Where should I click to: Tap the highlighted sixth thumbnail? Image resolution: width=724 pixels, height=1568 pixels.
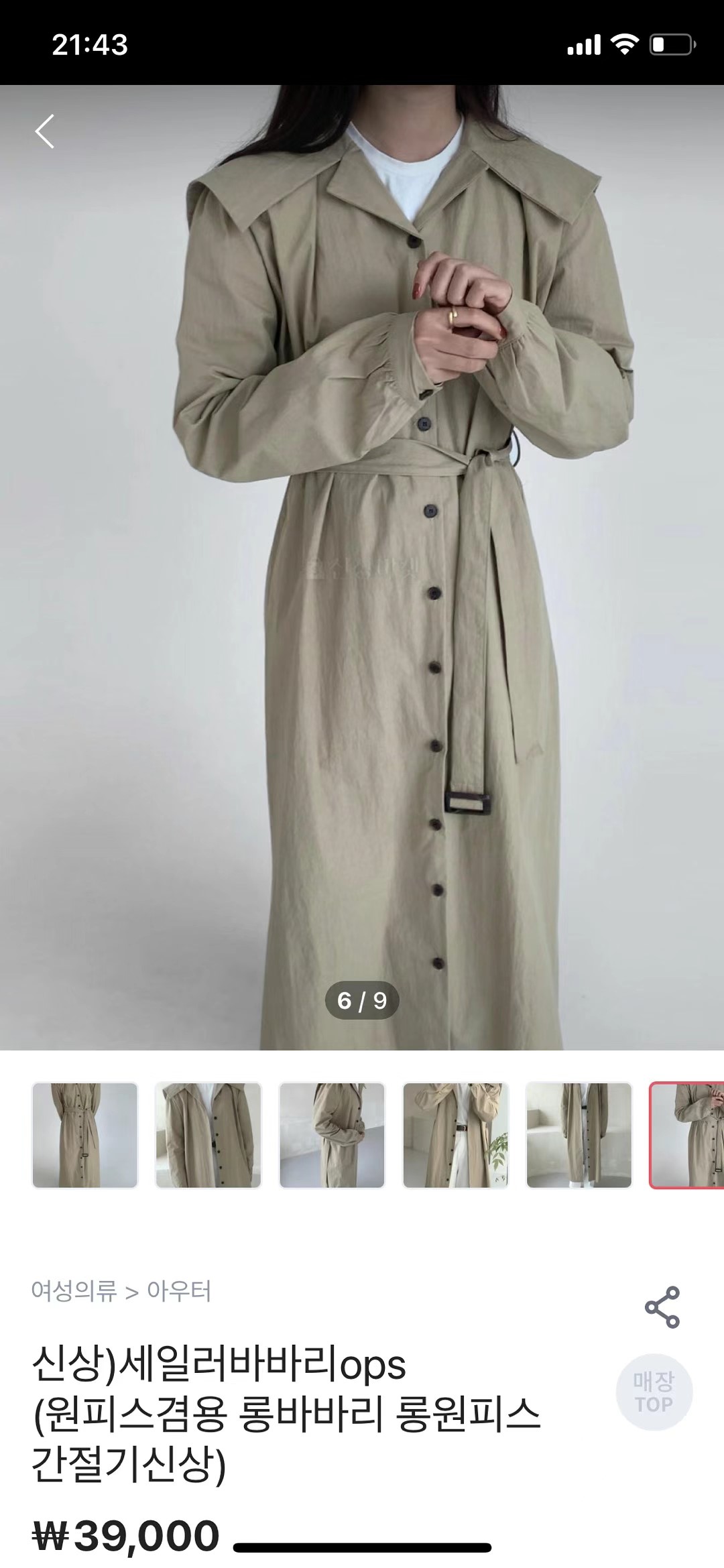pyautogui.click(x=688, y=1134)
